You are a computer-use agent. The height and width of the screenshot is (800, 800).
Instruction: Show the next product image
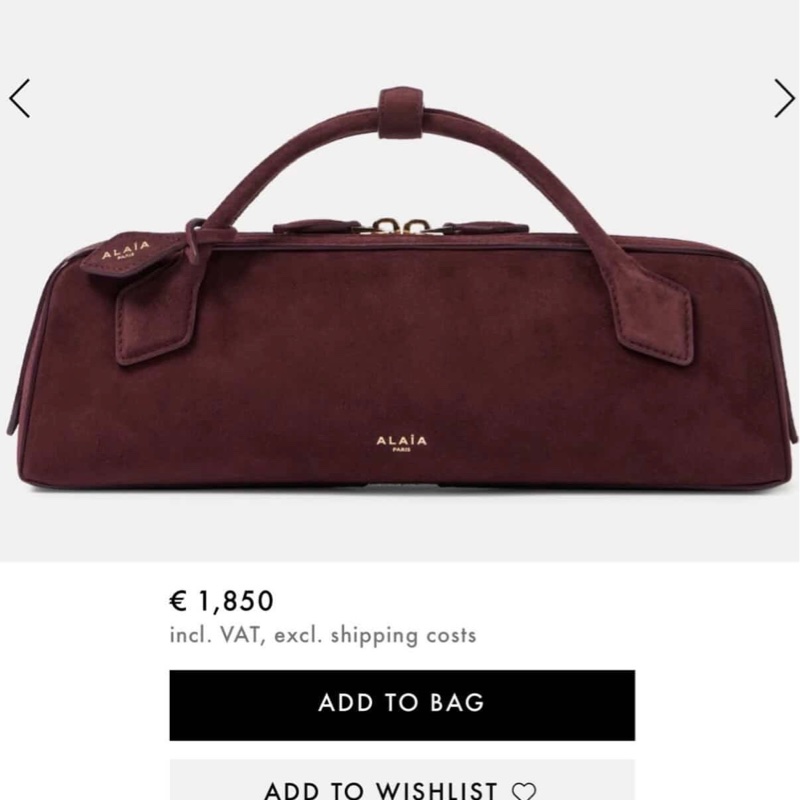click(783, 97)
